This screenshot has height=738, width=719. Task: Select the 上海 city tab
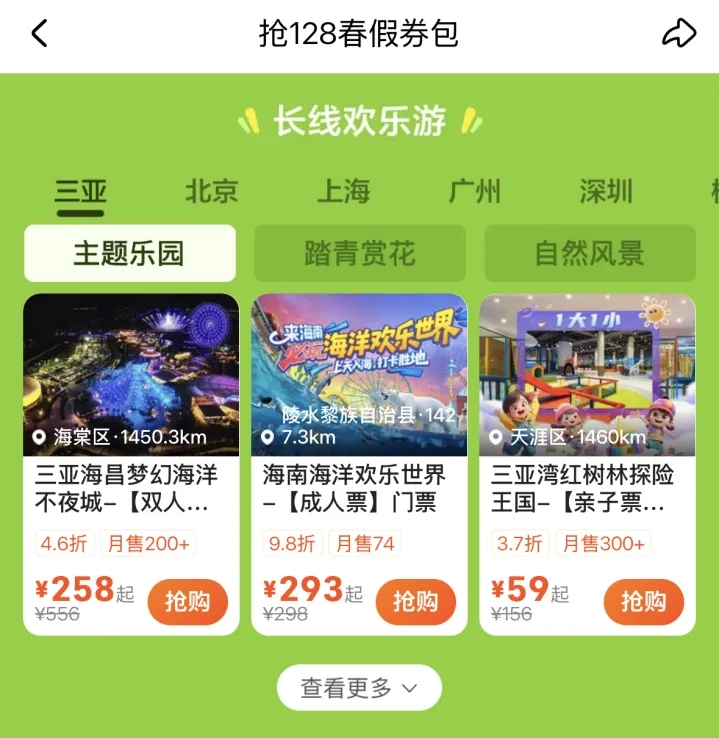click(343, 191)
